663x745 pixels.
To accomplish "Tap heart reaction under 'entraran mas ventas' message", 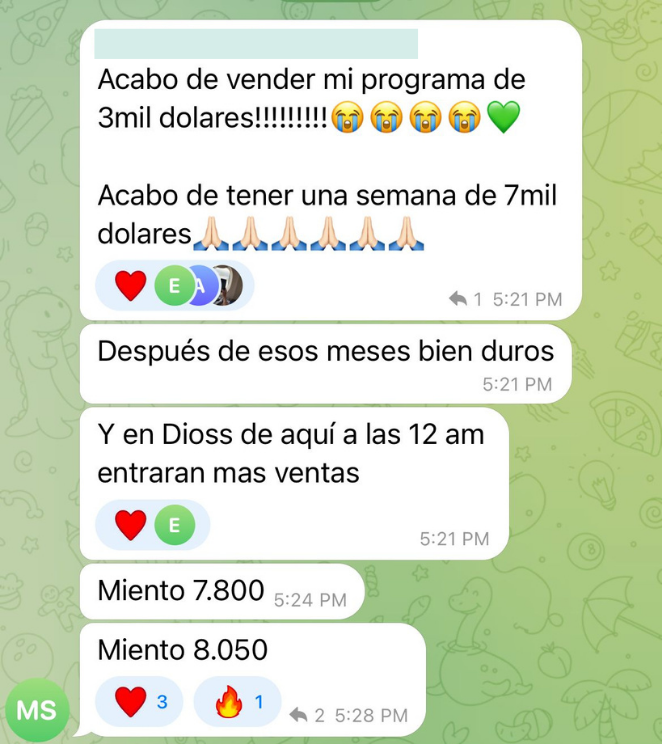I will tap(131, 525).
